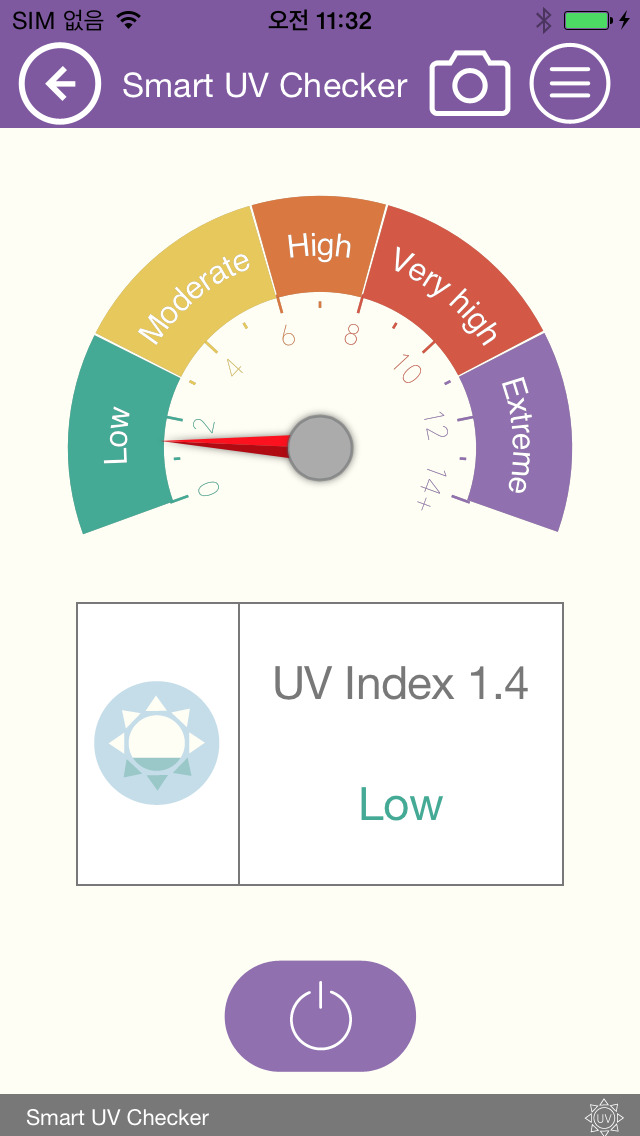Image resolution: width=640 pixels, height=1136 pixels.
Task: Open the camera icon
Action: (x=470, y=83)
